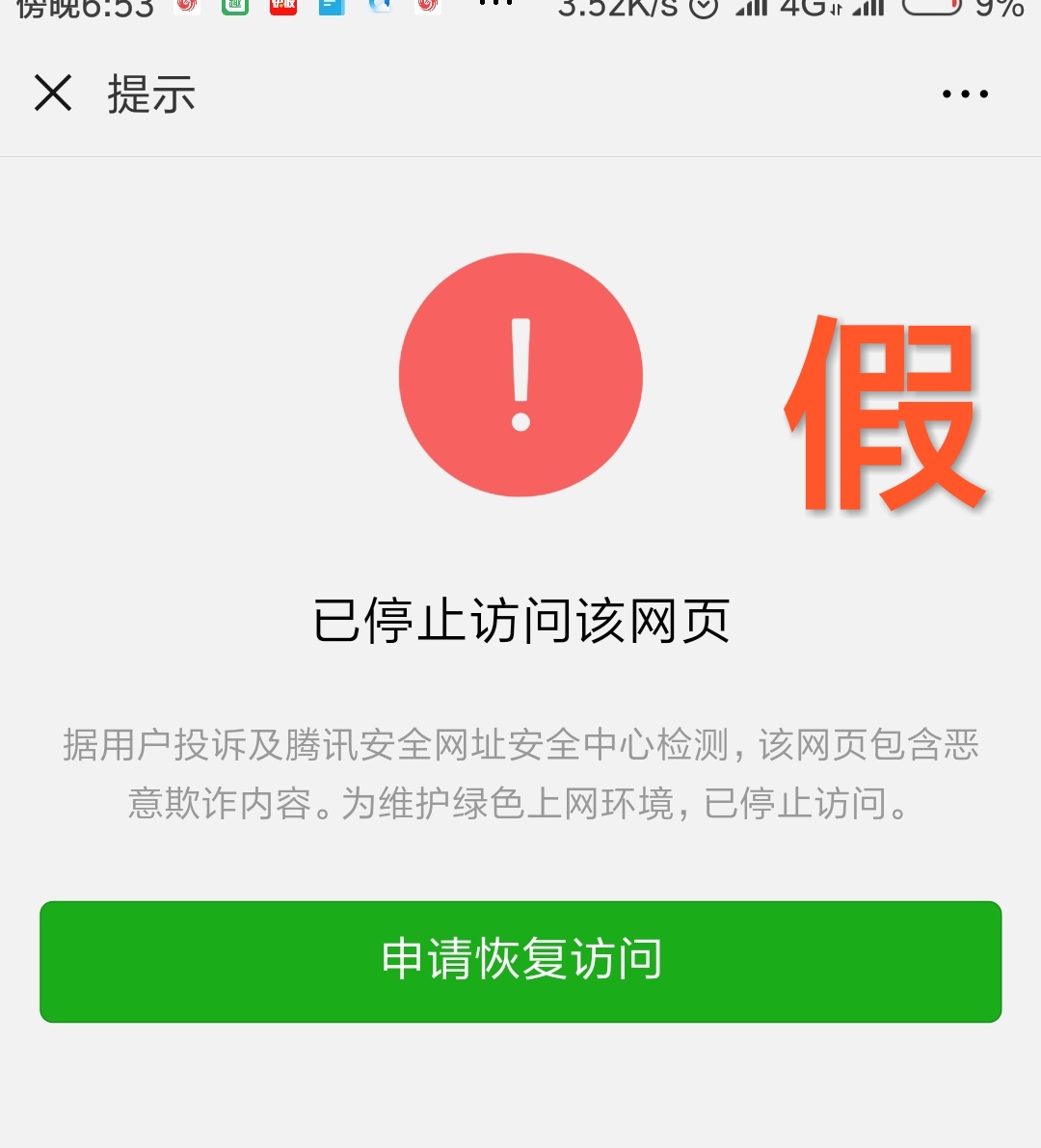
Task: Tap the first red swirl notification icon
Action: pyautogui.click(x=186, y=8)
